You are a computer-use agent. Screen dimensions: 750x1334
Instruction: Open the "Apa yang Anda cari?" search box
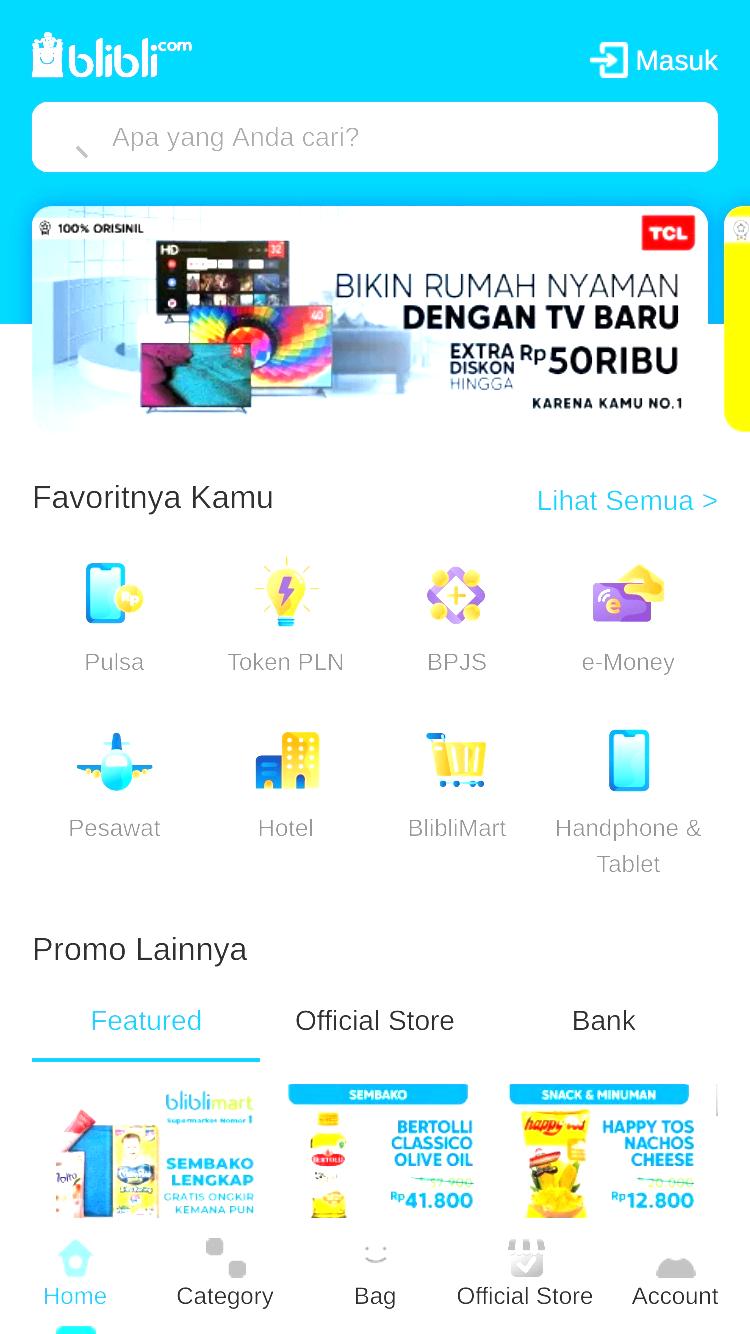click(375, 137)
